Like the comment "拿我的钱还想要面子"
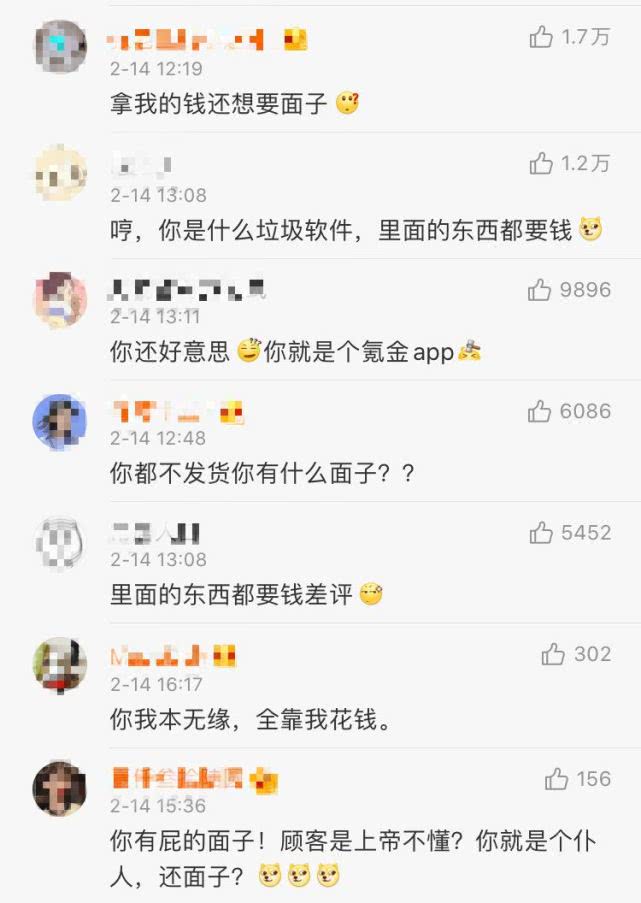Viewport: 641px width, 903px height. 541,38
